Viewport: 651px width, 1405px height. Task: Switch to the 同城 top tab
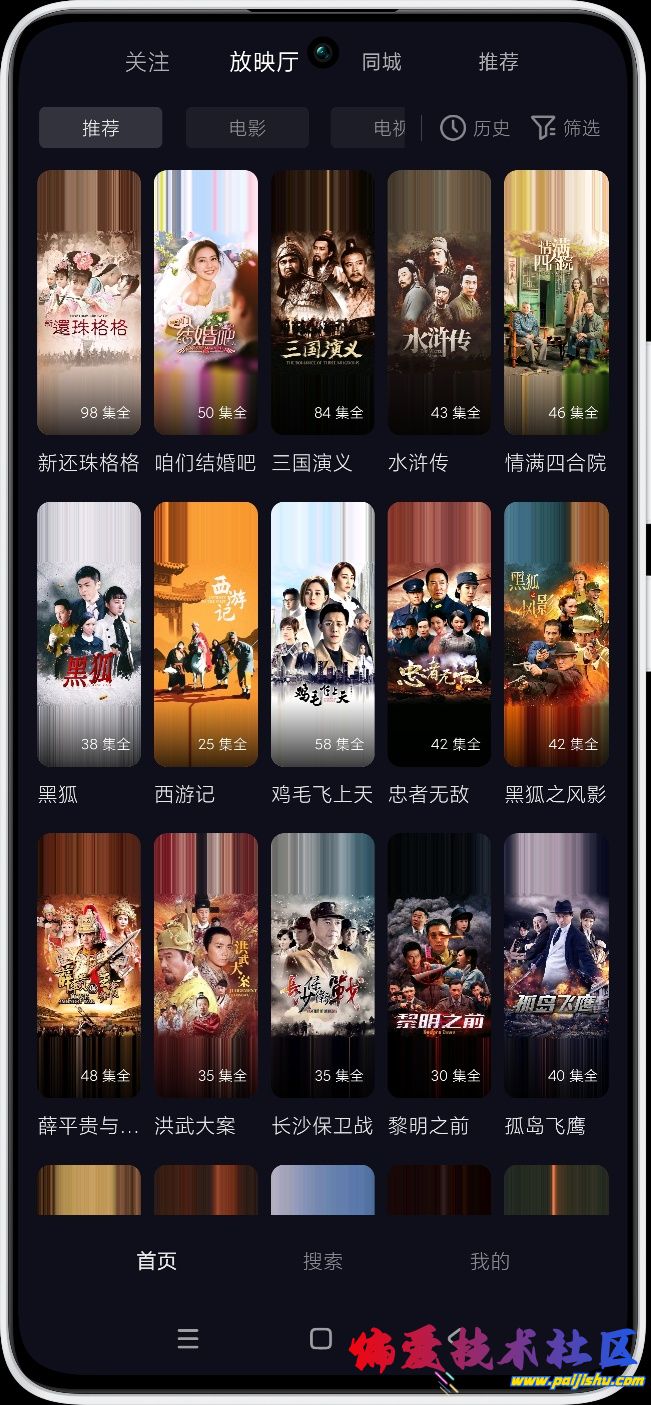(381, 62)
